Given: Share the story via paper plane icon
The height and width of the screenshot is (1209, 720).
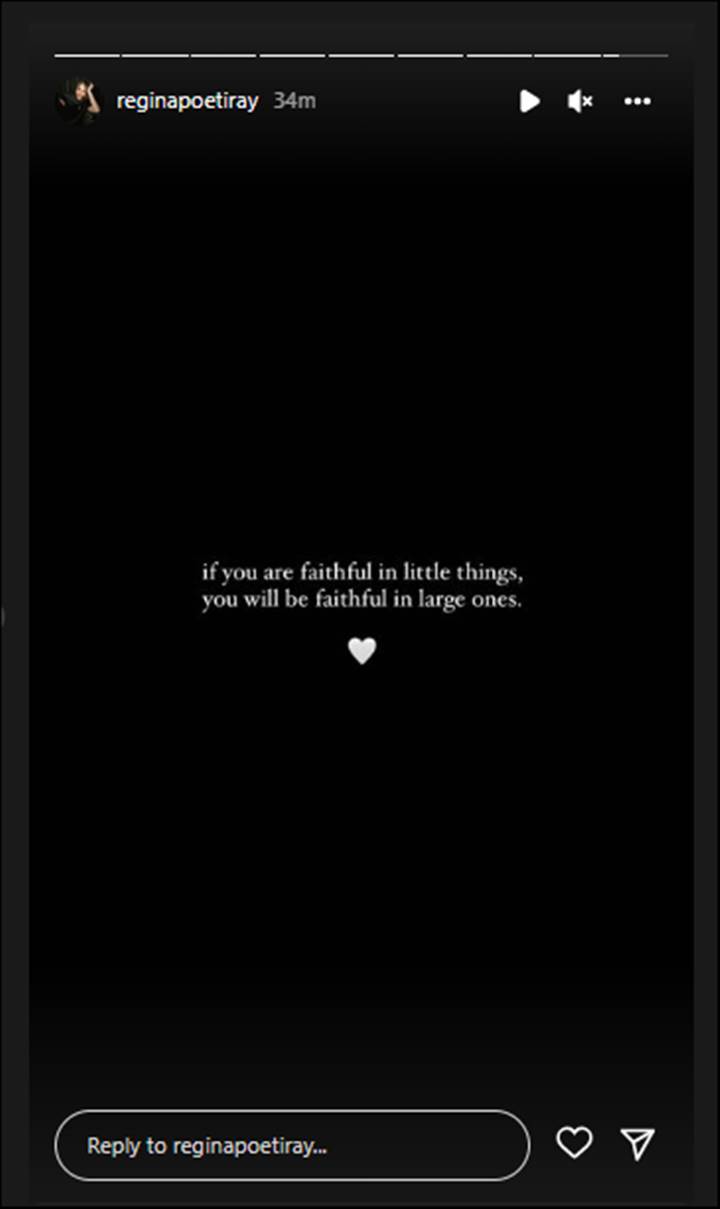Looking at the screenshot, I should (637, 1144).
